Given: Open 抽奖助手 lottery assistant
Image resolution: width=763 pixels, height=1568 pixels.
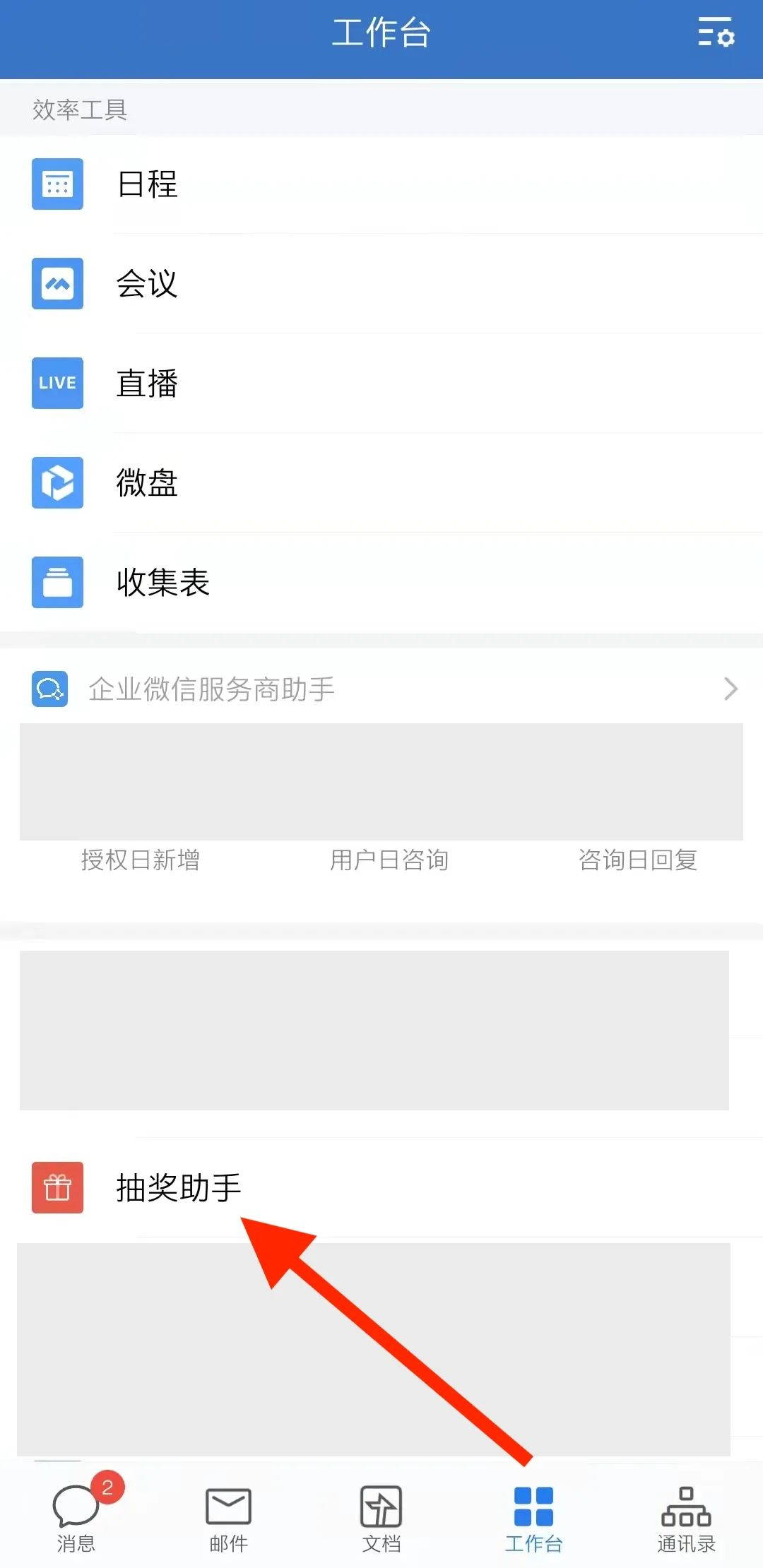Looking at the screenshot, I should pyautogui.click(x=178, y=1188).
